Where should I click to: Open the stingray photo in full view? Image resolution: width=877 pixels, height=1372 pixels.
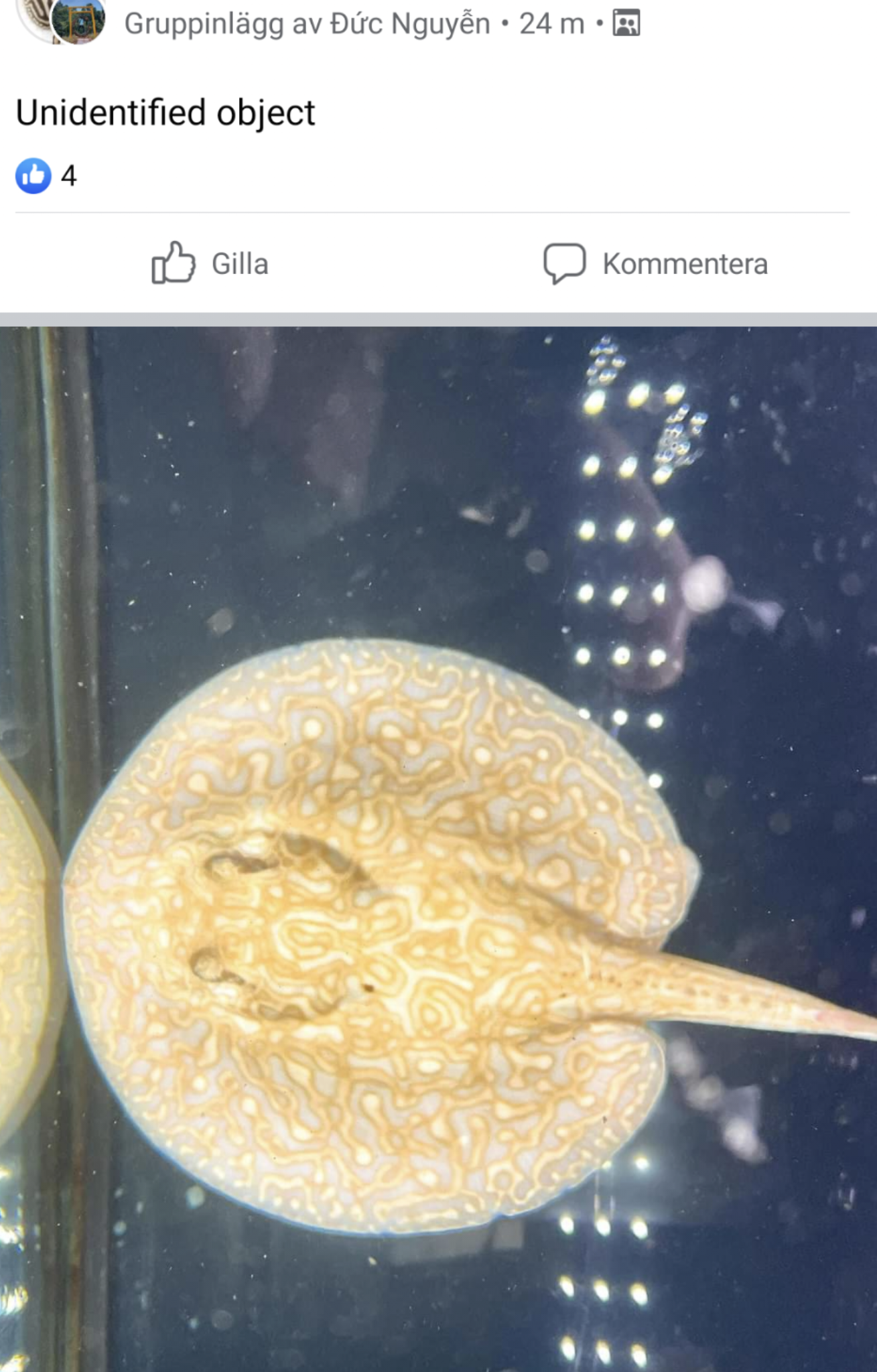click(438, 849)
